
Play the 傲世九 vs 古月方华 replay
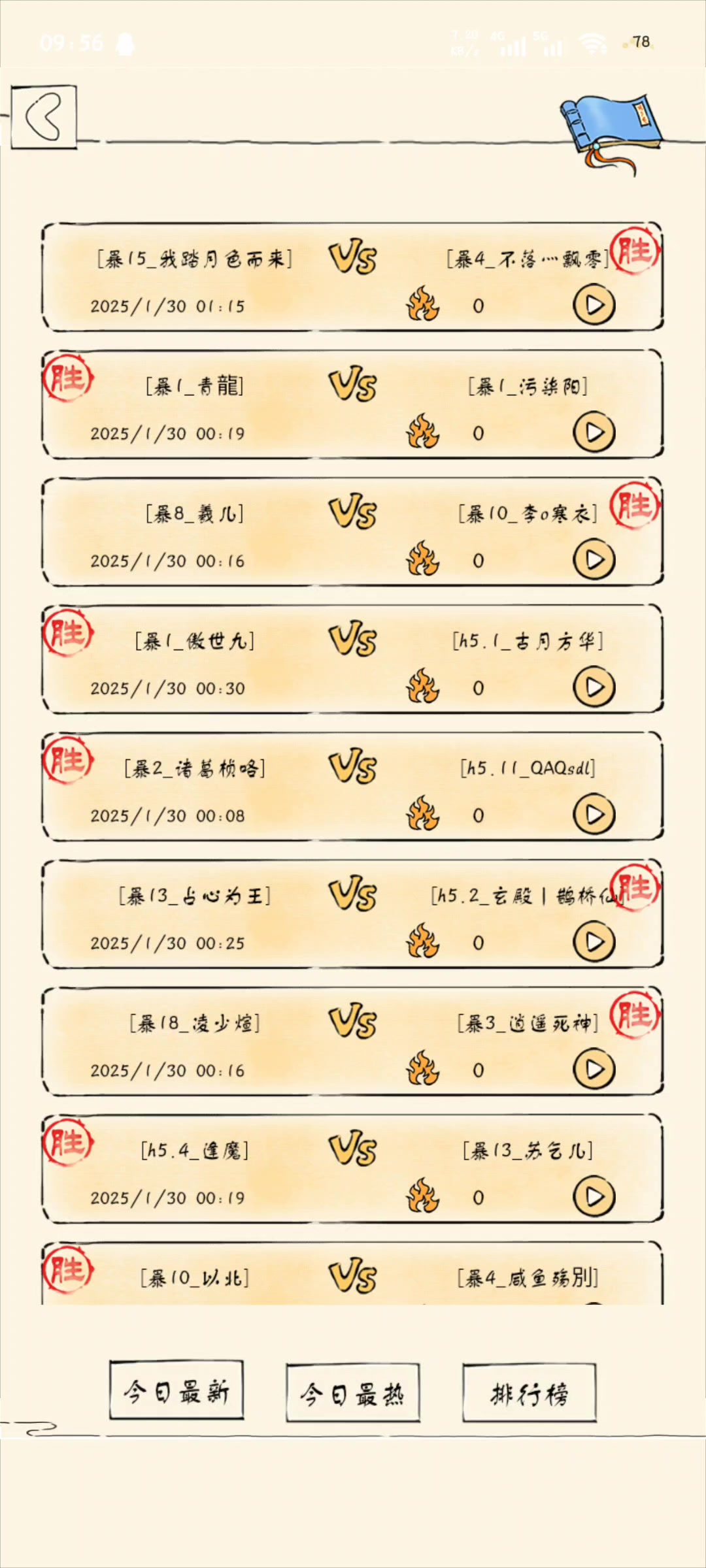point(594,687)
